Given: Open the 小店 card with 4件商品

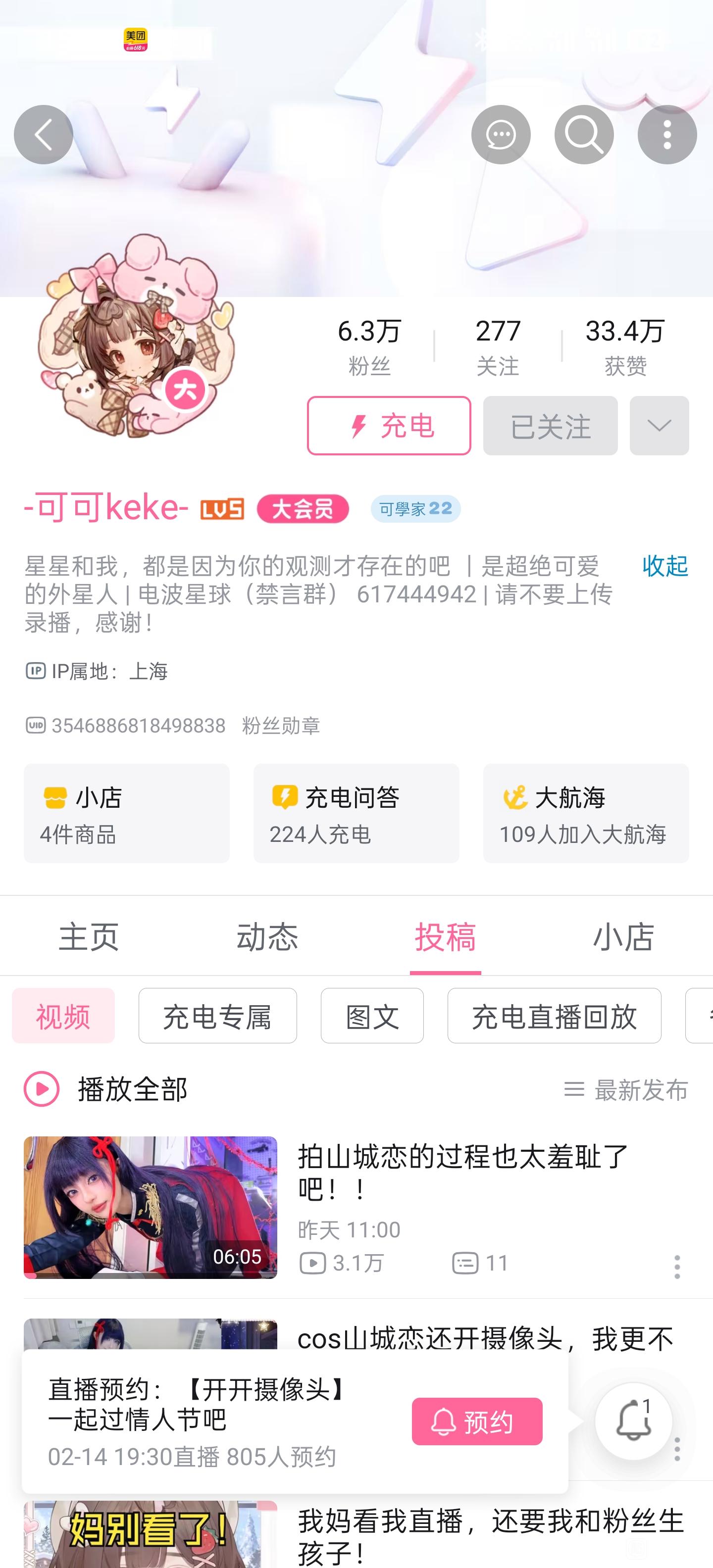Looking at the screenshot, I should pos(127,813).
